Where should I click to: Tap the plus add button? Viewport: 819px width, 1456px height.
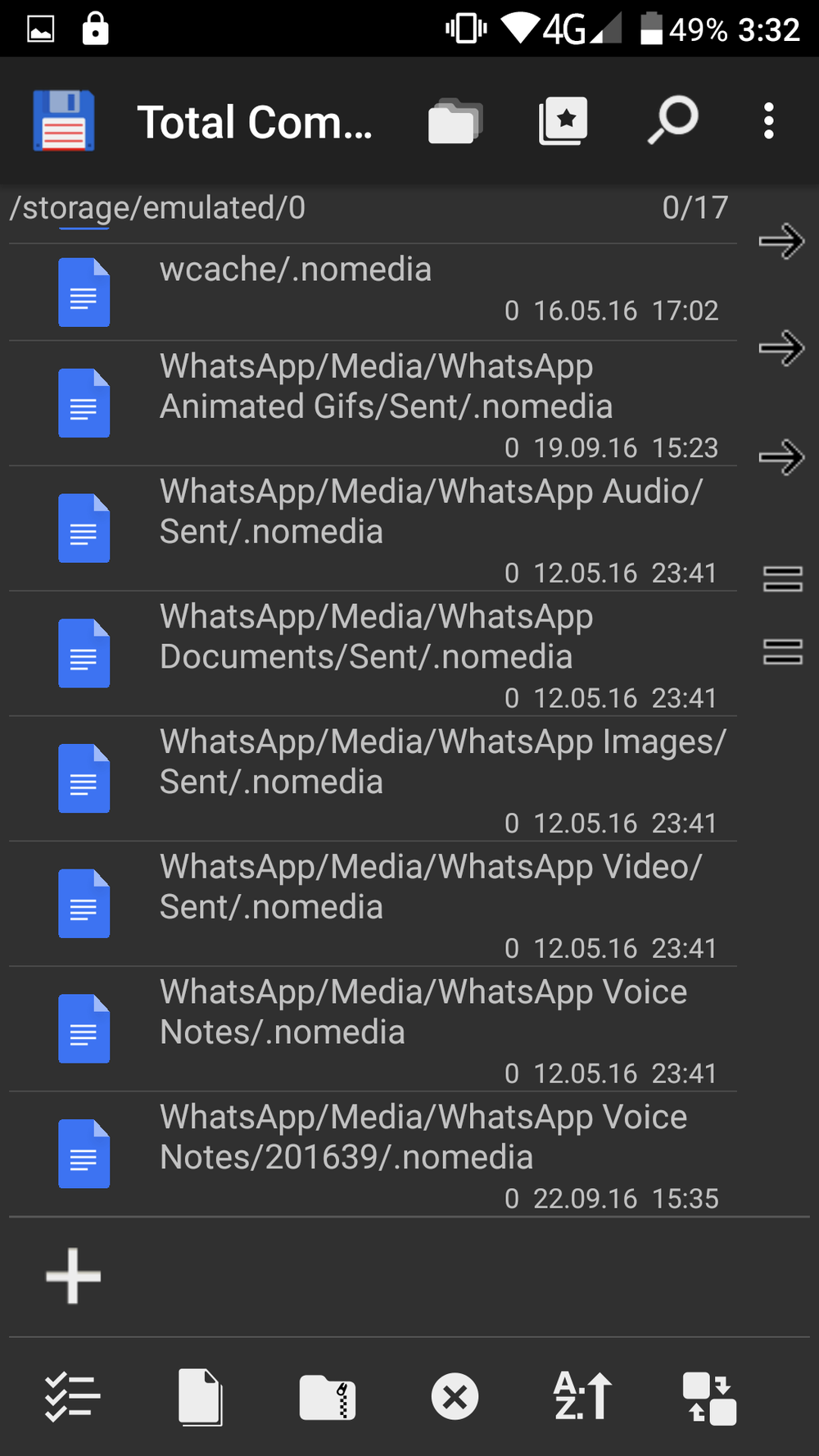[74, 1276]
